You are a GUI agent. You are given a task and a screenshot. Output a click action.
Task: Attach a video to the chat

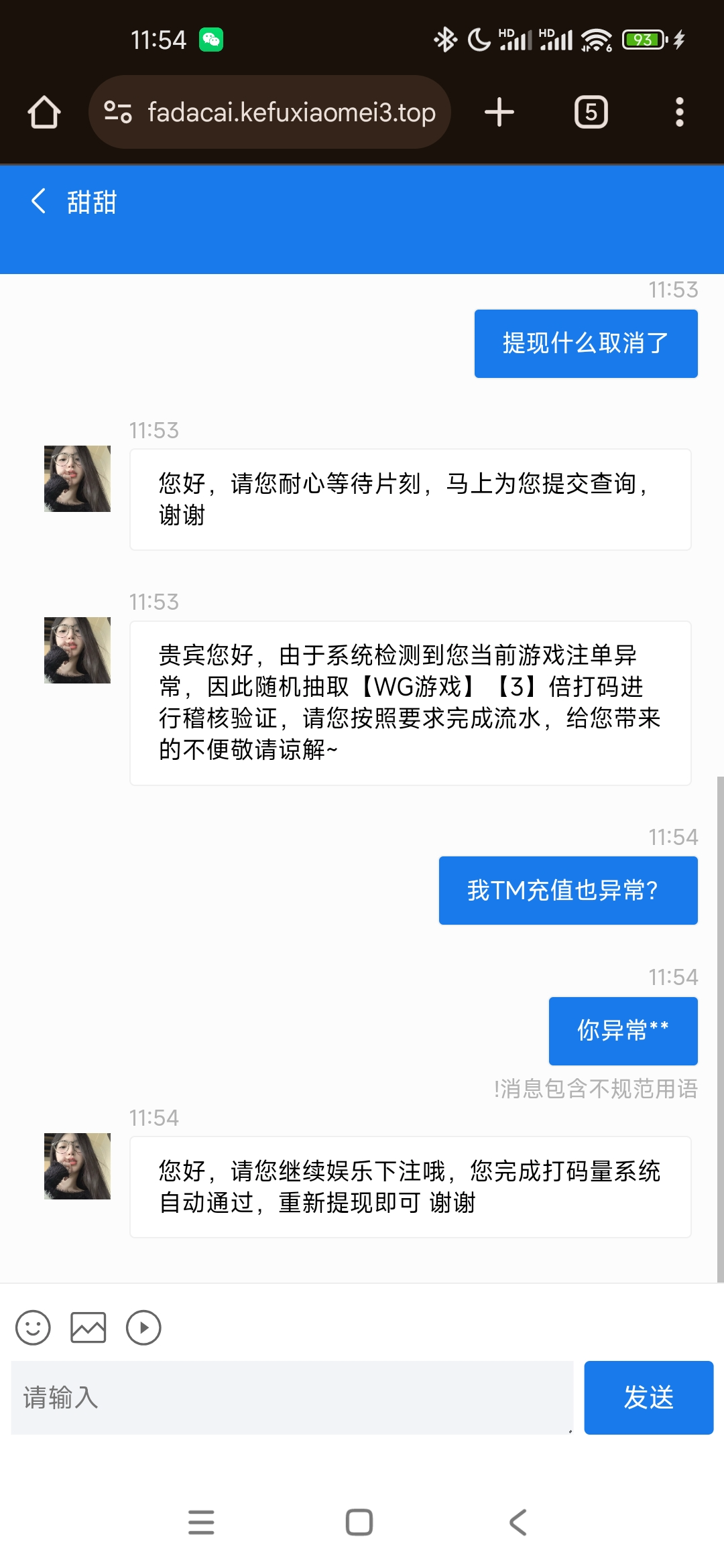[143, 1327]
